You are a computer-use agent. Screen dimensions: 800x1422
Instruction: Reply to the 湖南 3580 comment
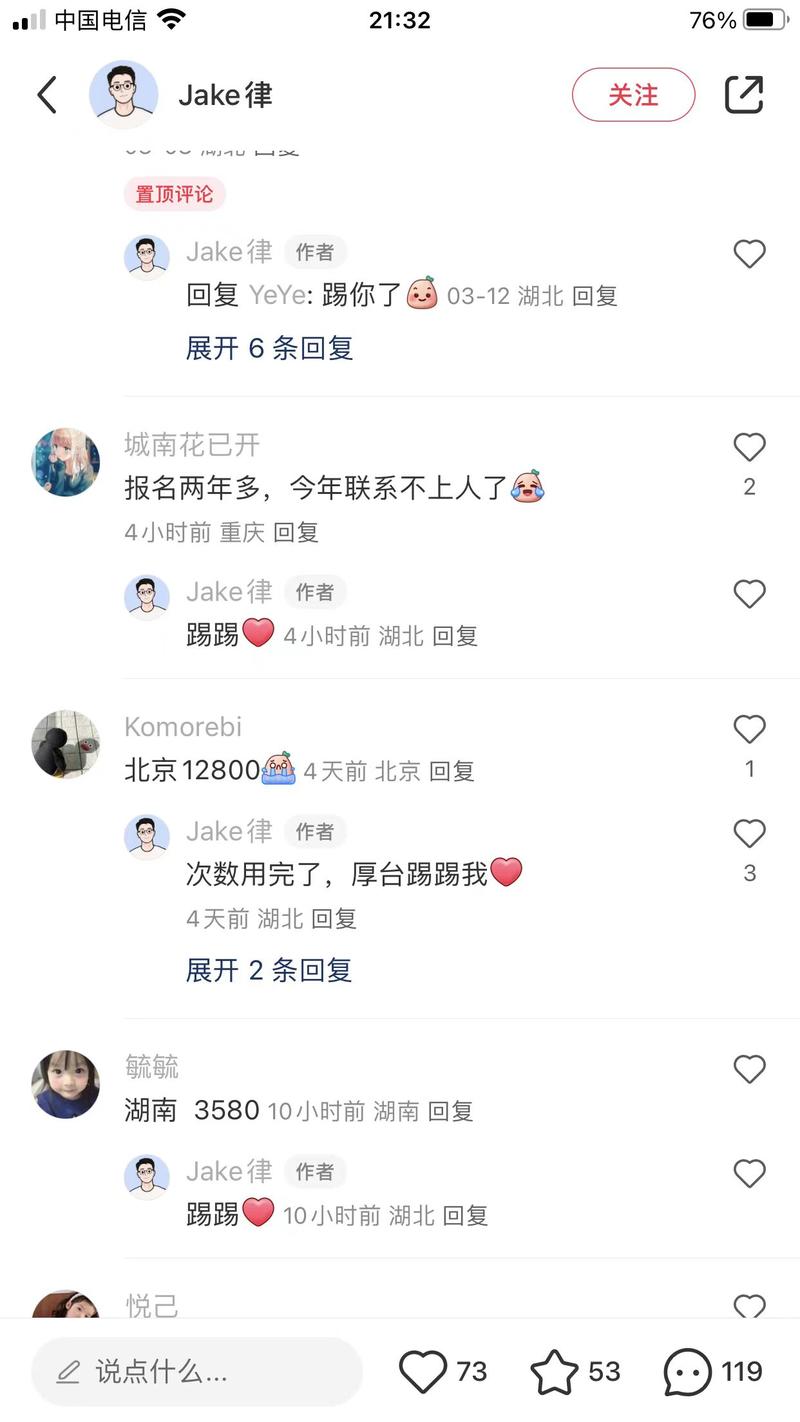tap(450, 1111)
